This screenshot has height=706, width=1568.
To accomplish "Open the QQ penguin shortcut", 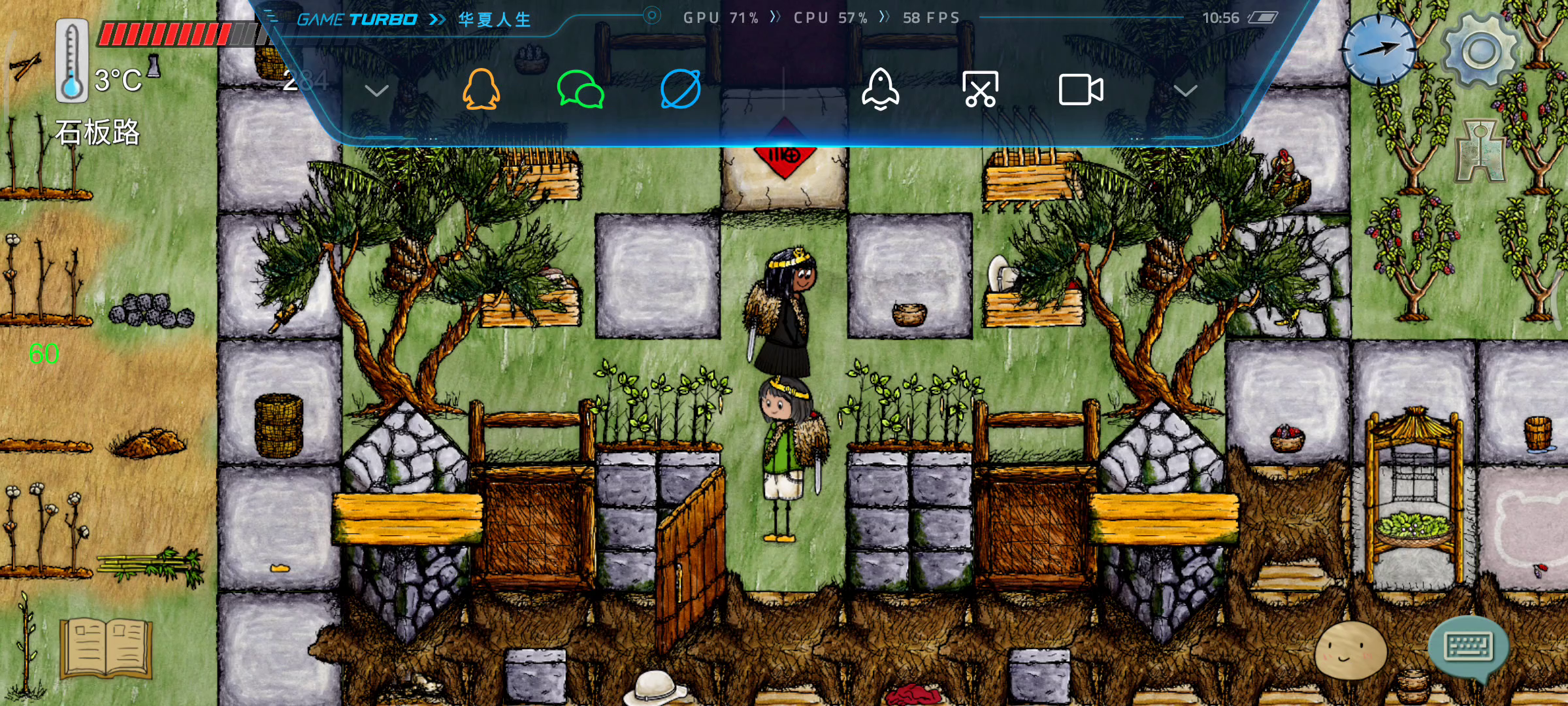I will pyautogui.click(x=482, y=89).
